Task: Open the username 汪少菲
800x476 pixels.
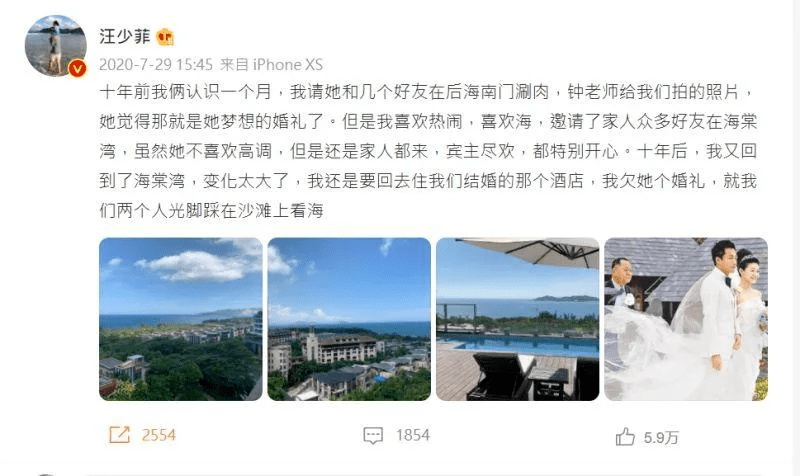Action: [125, 37]
